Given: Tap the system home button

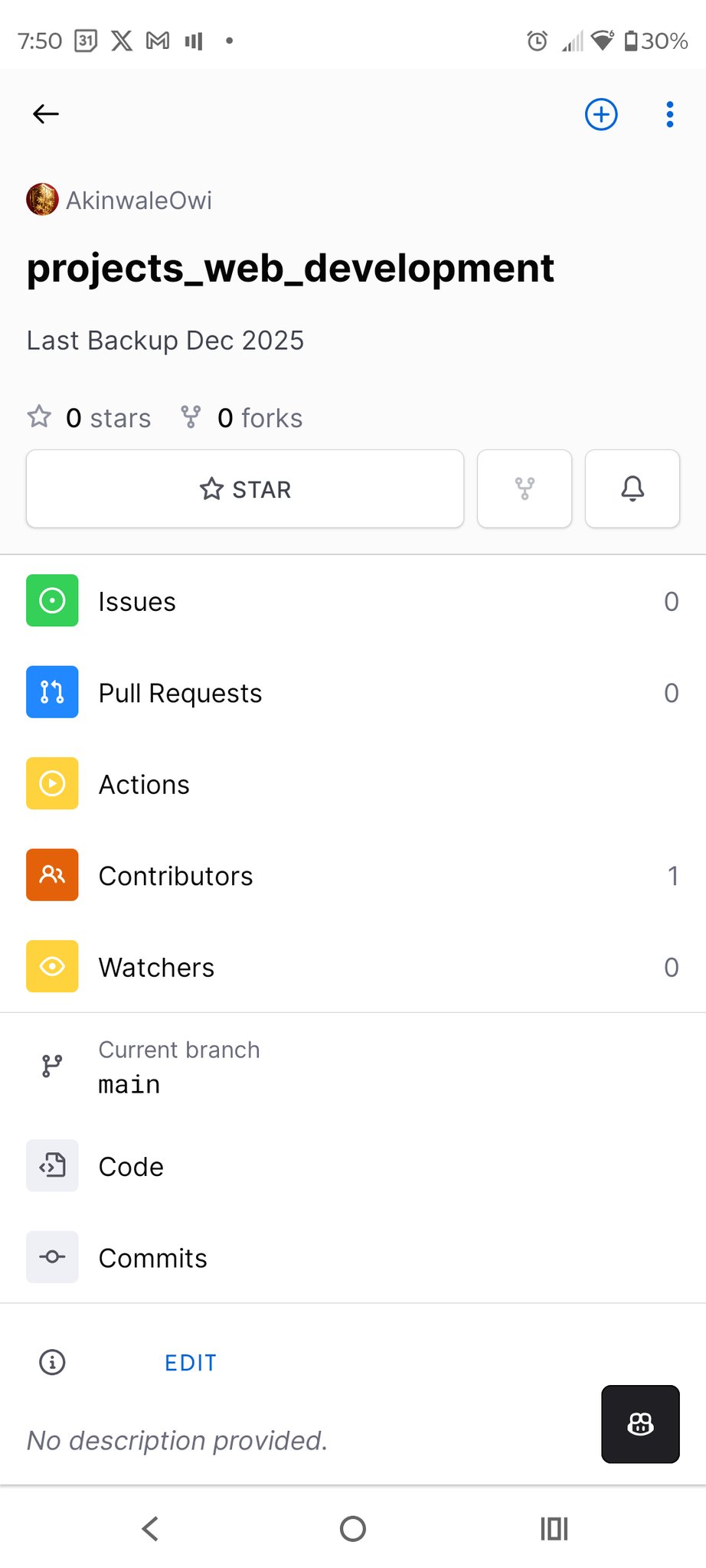Looking at the screenshot, I should (x=353, y=1529).
